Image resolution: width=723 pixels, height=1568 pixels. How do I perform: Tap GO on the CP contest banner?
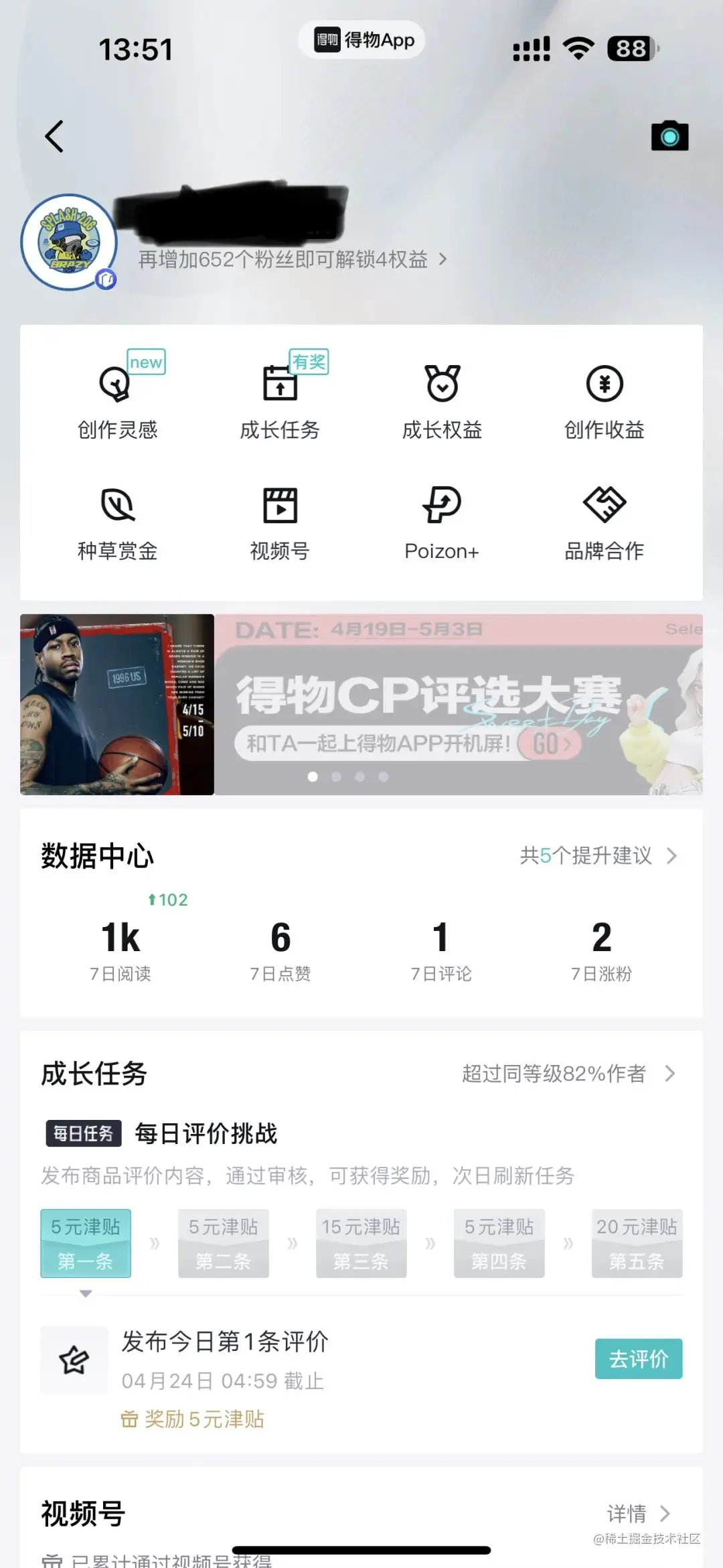click(550, 742)
